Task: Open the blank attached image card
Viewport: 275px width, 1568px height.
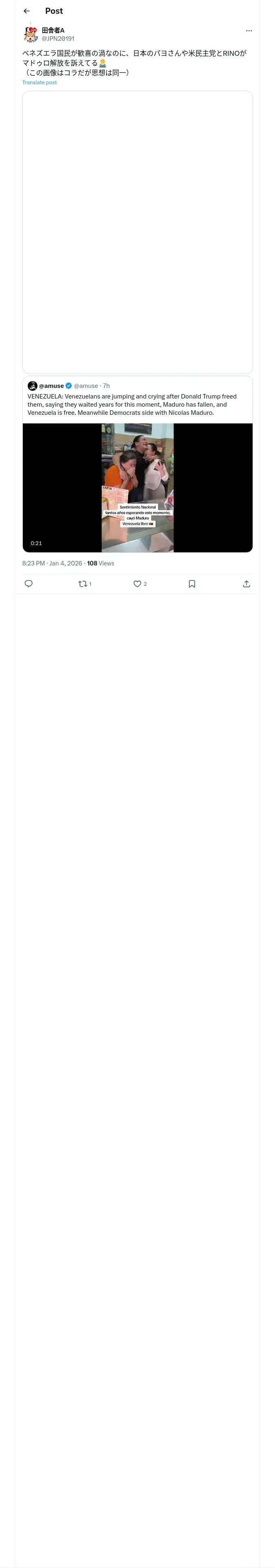Action: coord(137,232)
